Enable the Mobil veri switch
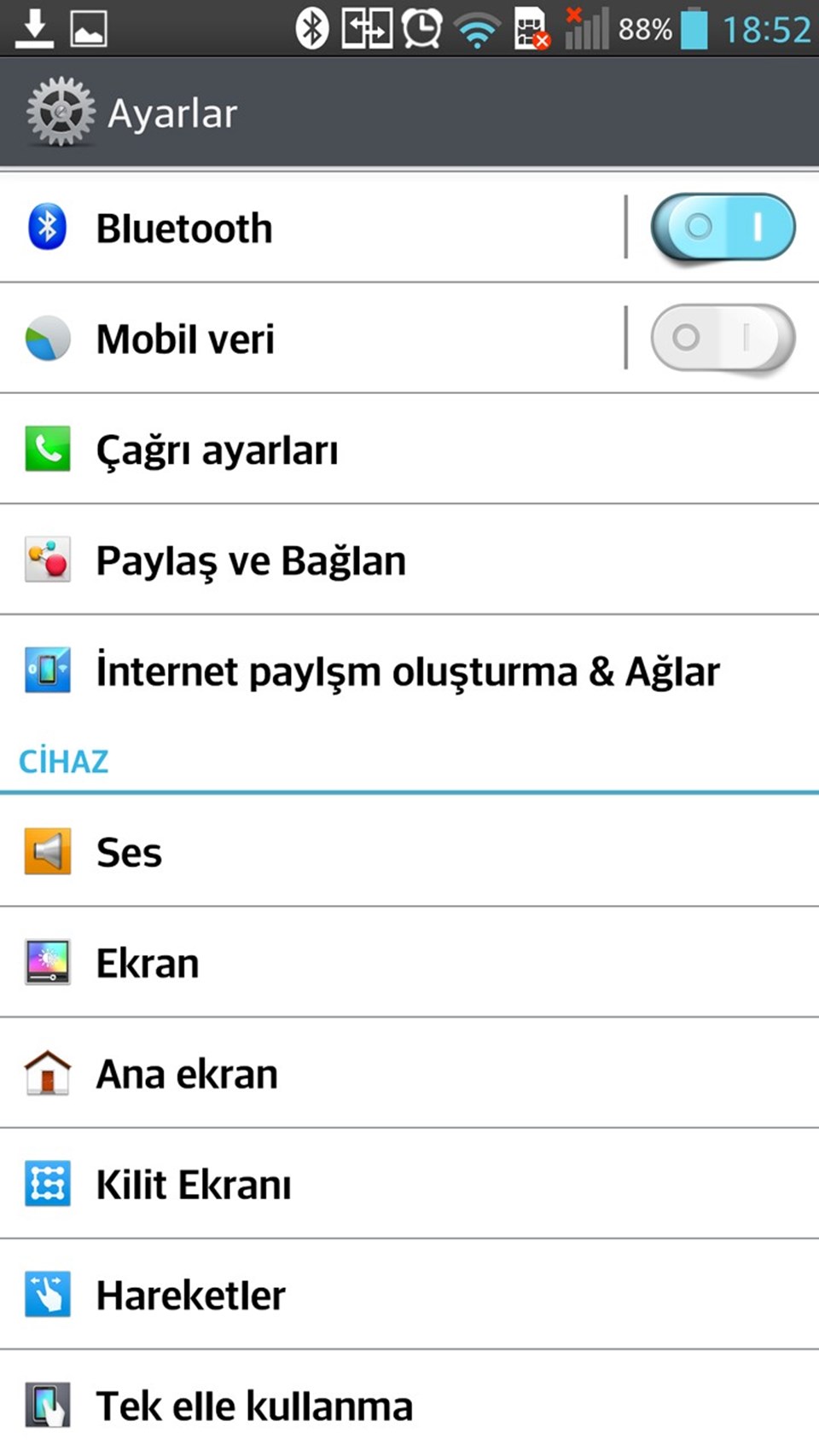 (x=723, y=338)
